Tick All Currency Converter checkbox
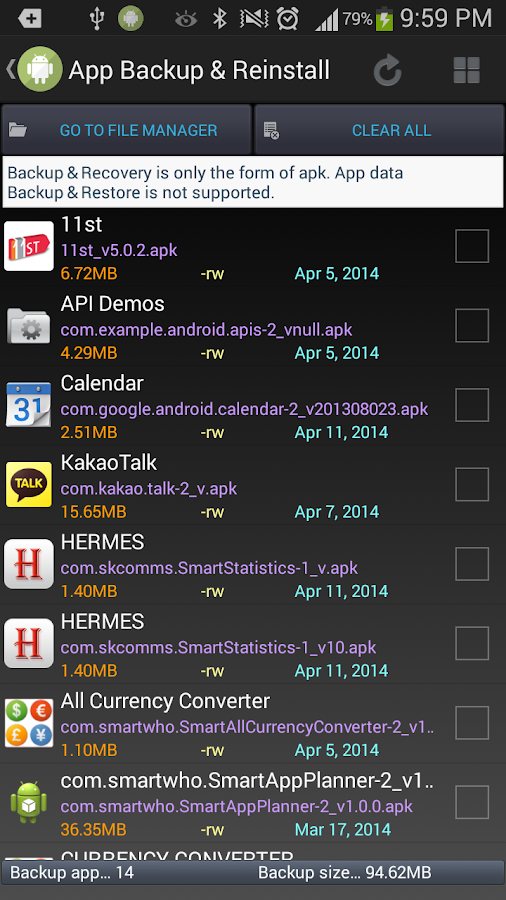 pyautogui.click(x=472, y=723)
